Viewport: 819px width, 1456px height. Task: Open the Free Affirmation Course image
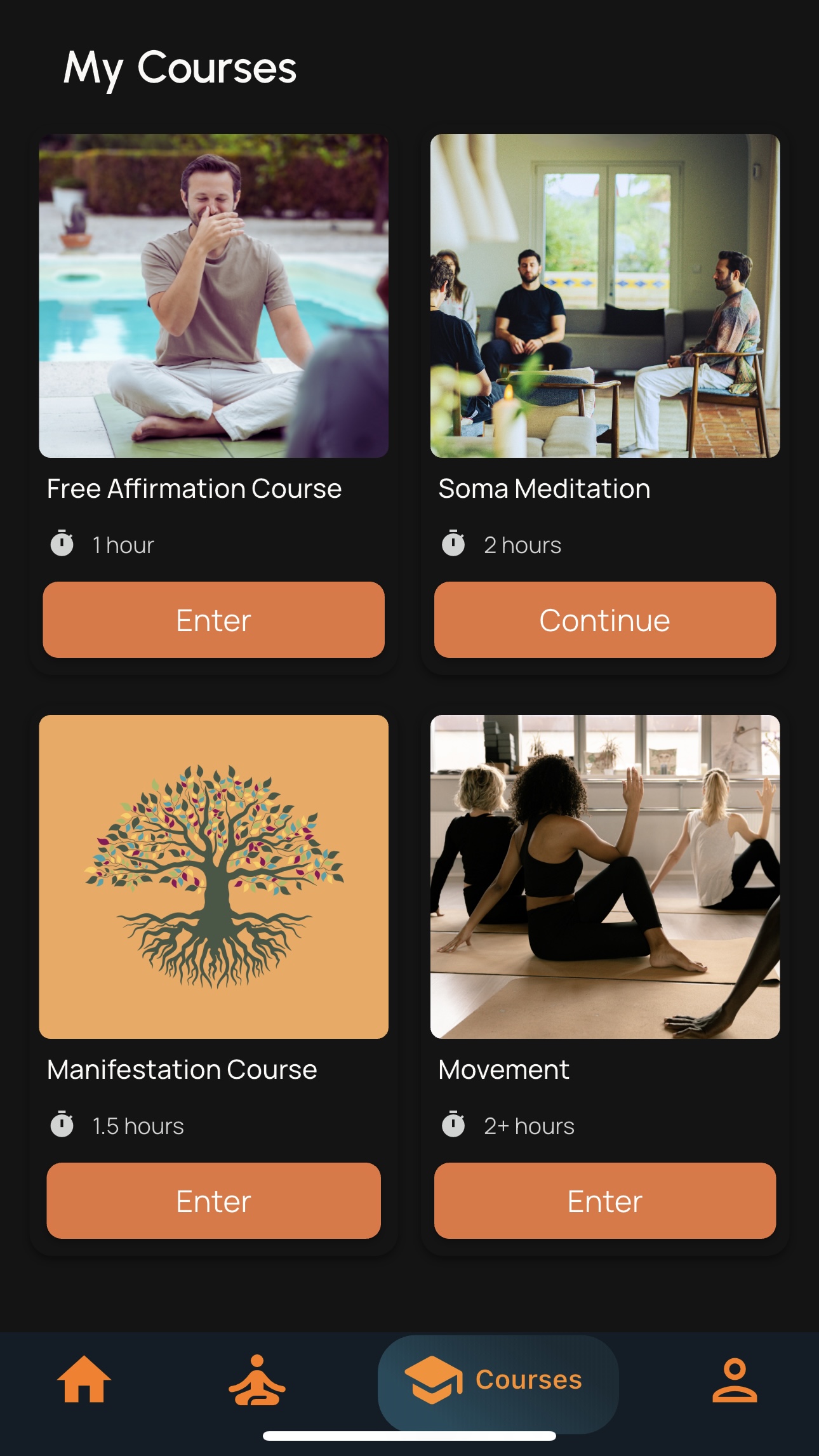point(213,296)
